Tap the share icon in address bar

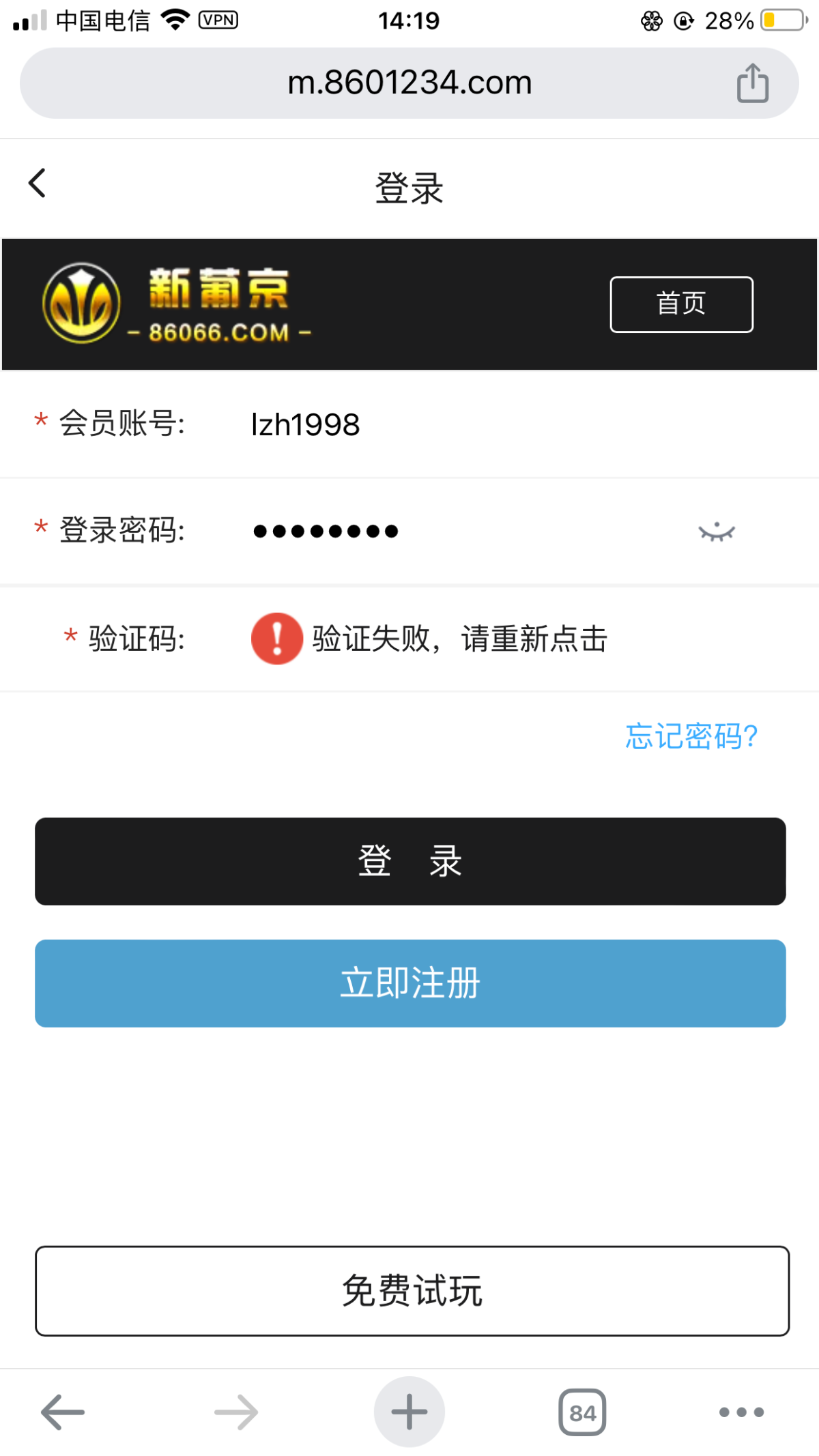(x=752, y=83)
